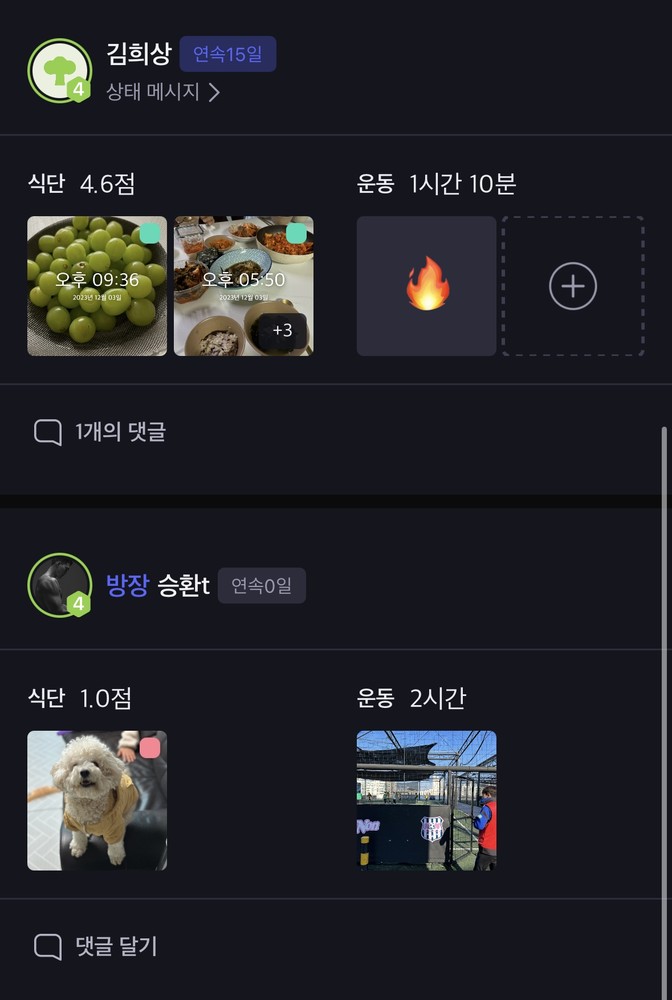Tap 댓글 달기 on 승환t's post
Screen dimensions: 672x1000
pyautogui.click(x=97, y=946)
